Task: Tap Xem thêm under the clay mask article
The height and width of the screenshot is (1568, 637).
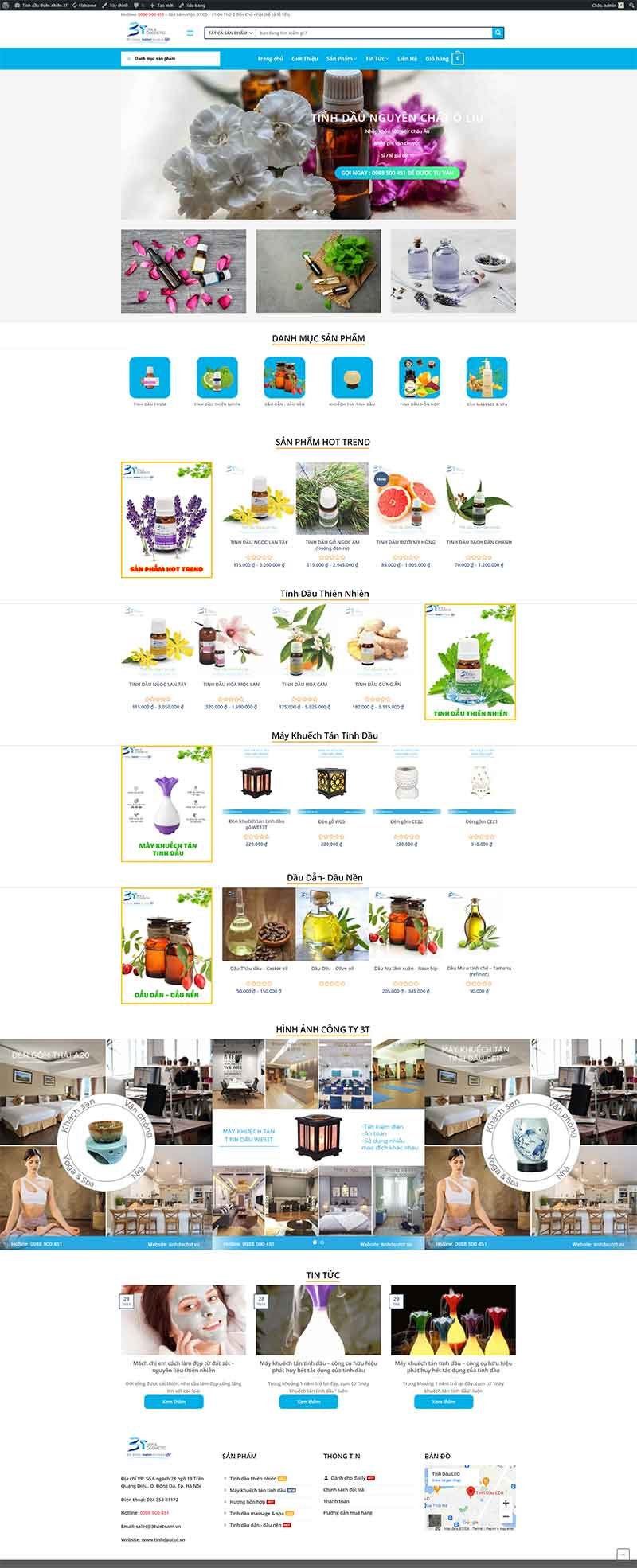Action: coord(174,1402)
